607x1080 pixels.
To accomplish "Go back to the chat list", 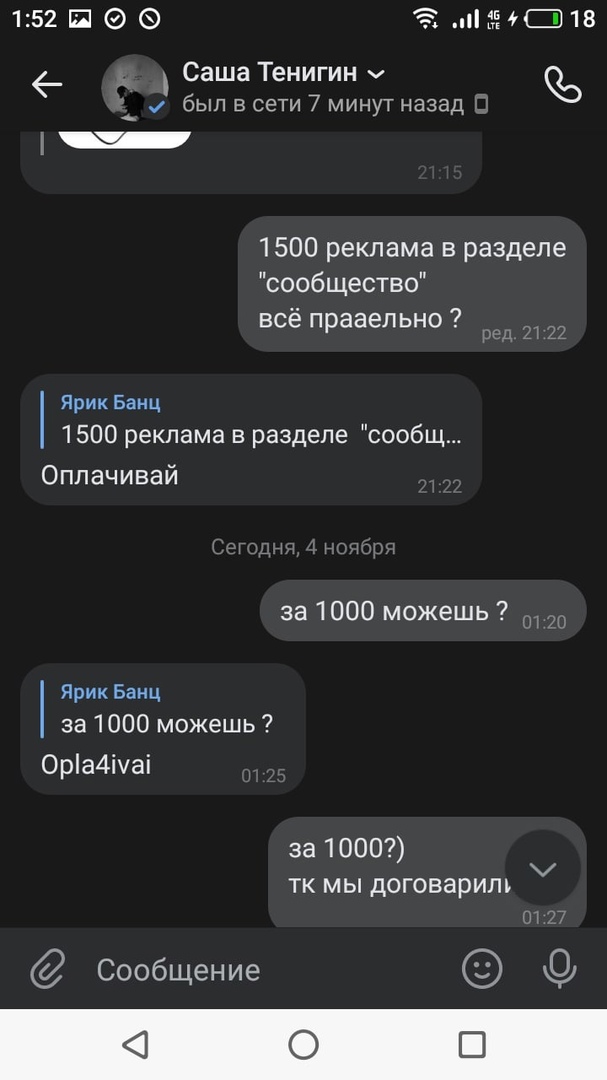I will tap(47, 85).
